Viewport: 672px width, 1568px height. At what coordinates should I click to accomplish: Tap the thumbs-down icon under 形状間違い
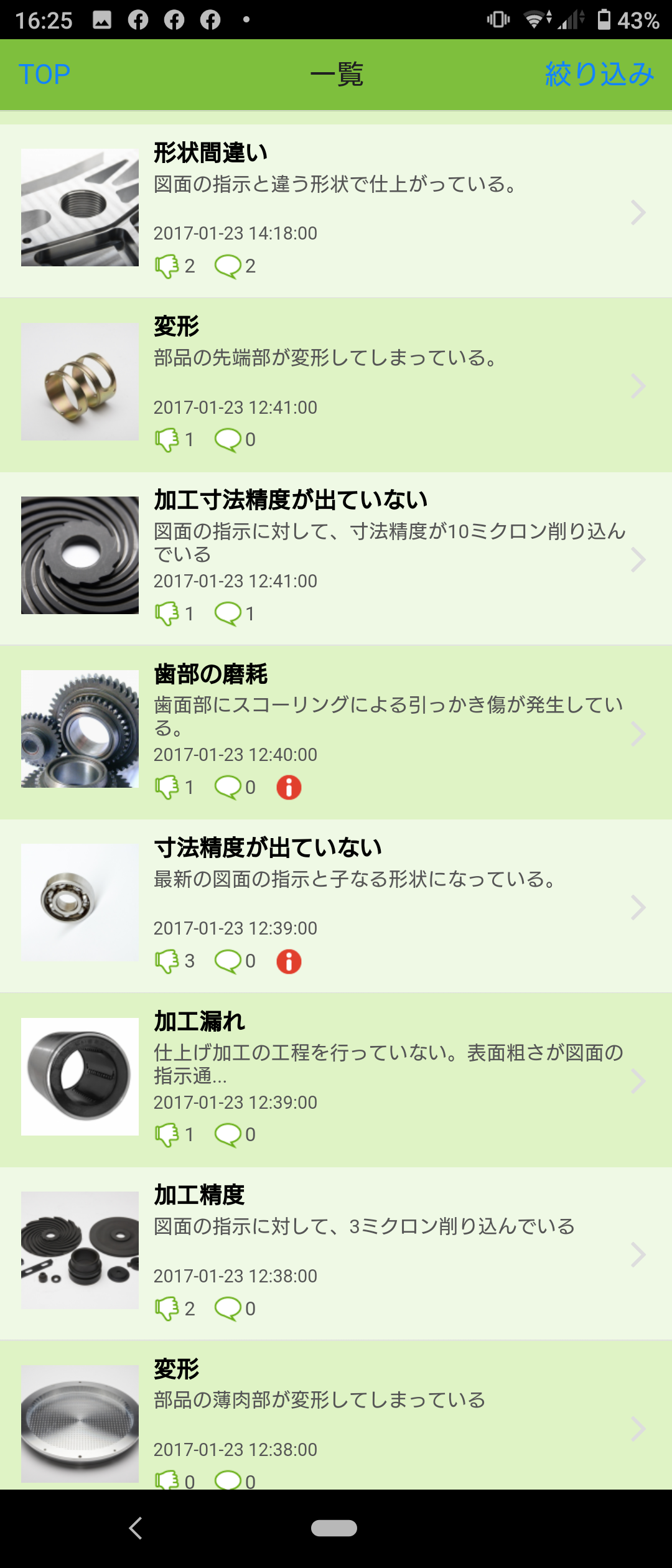tap(167, 266)
